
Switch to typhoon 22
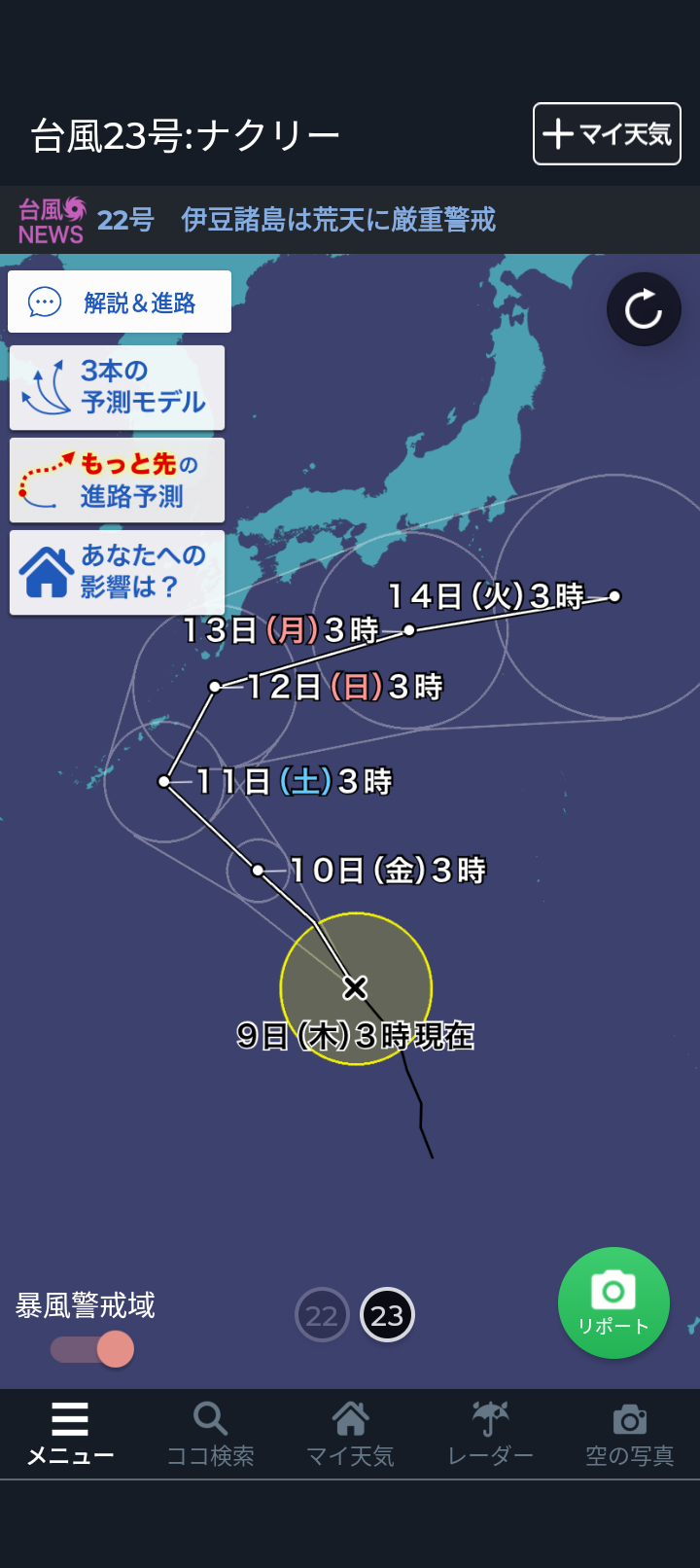[322, 1315]
